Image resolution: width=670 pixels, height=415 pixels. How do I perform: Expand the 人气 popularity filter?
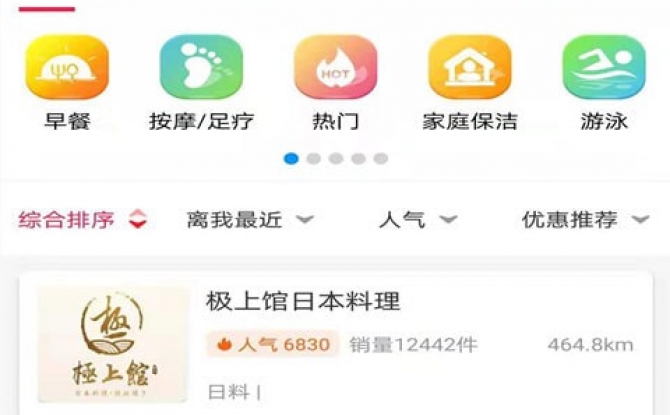(417, 220)
